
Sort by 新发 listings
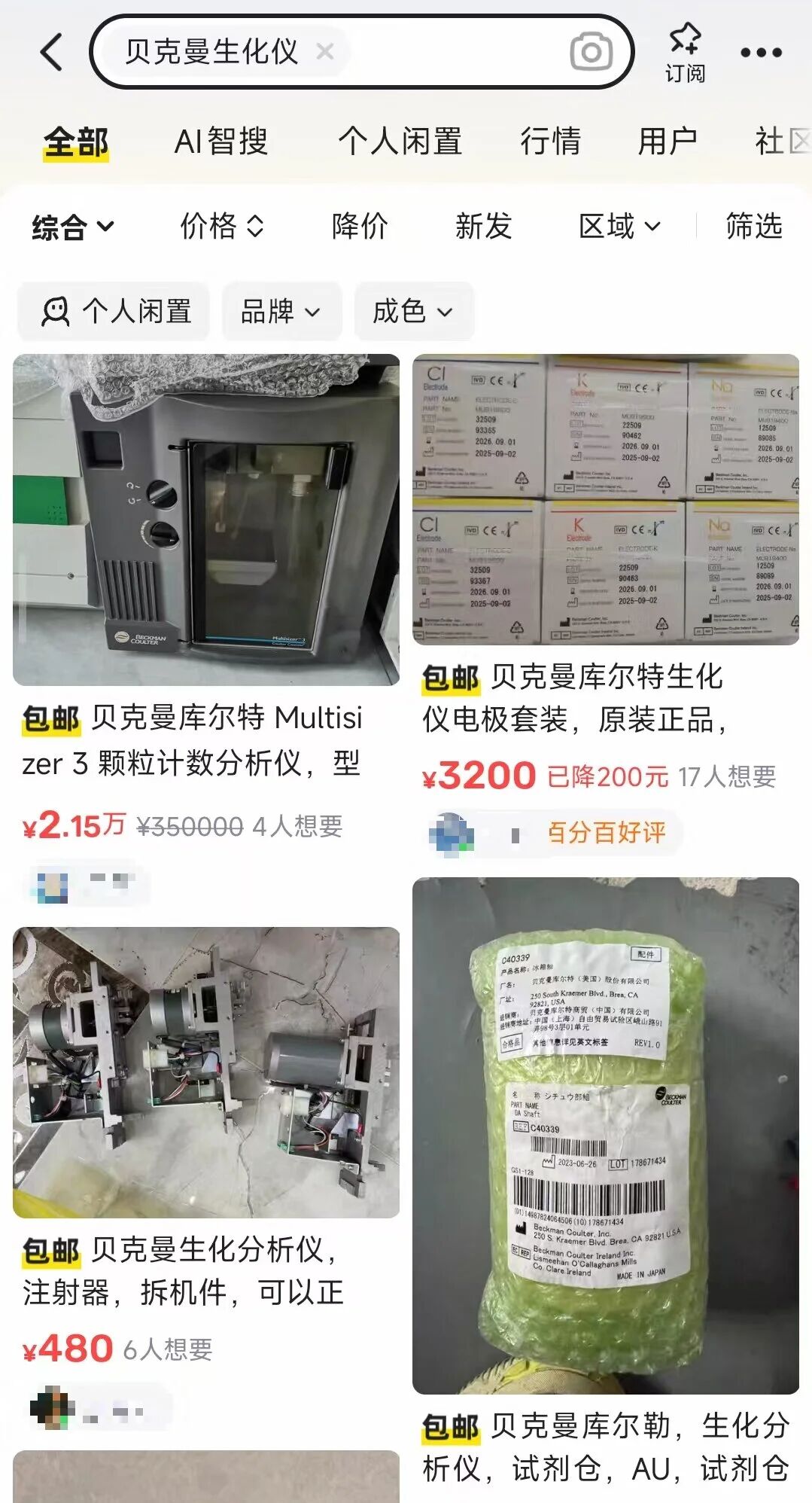click(x=483, y=226)
